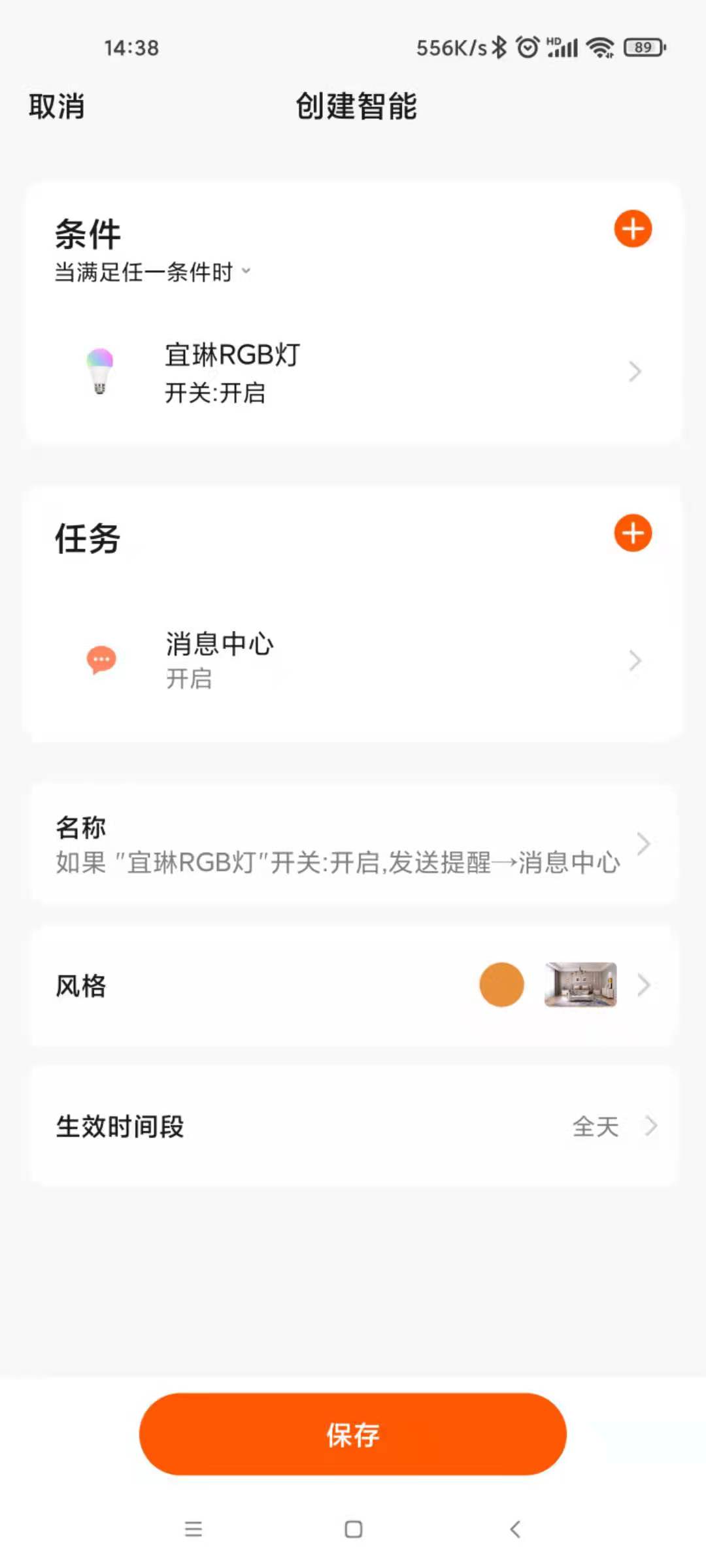
Task: Tap 取消 to cancel automation creation
Action: 56,106
